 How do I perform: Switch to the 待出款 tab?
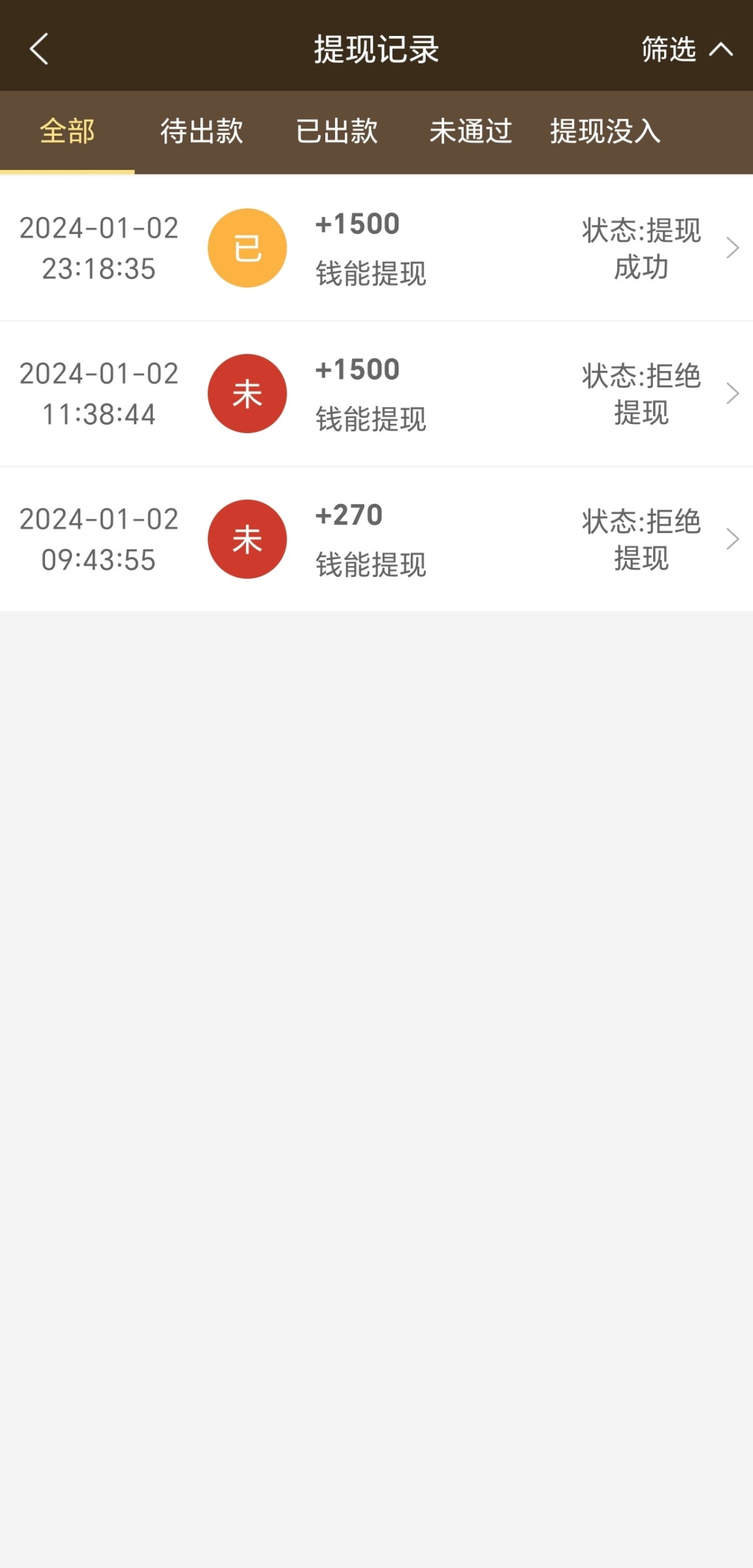pyautogui.click(x=202, y=131)
